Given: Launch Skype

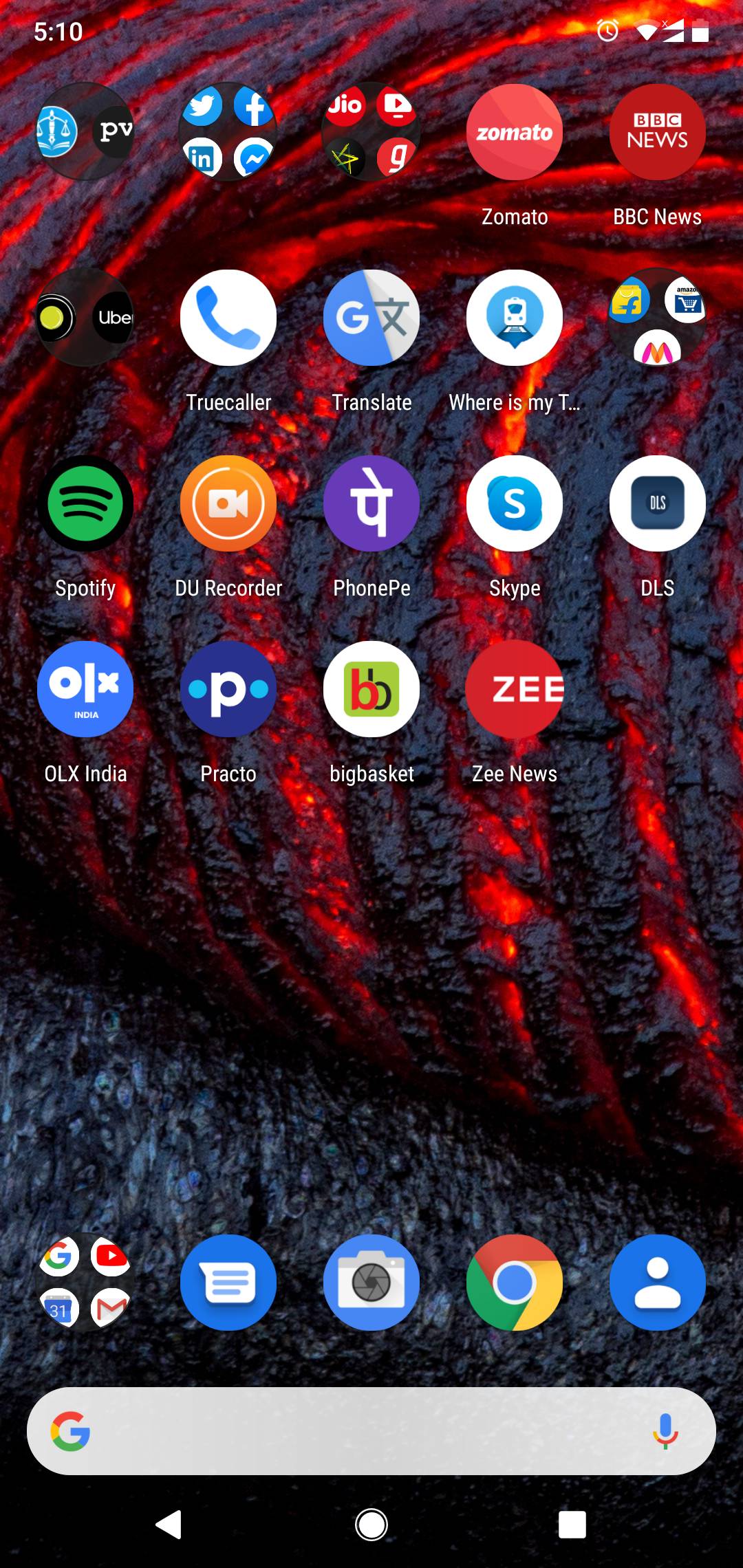Looking at the screenshot, I should [514, 503].
